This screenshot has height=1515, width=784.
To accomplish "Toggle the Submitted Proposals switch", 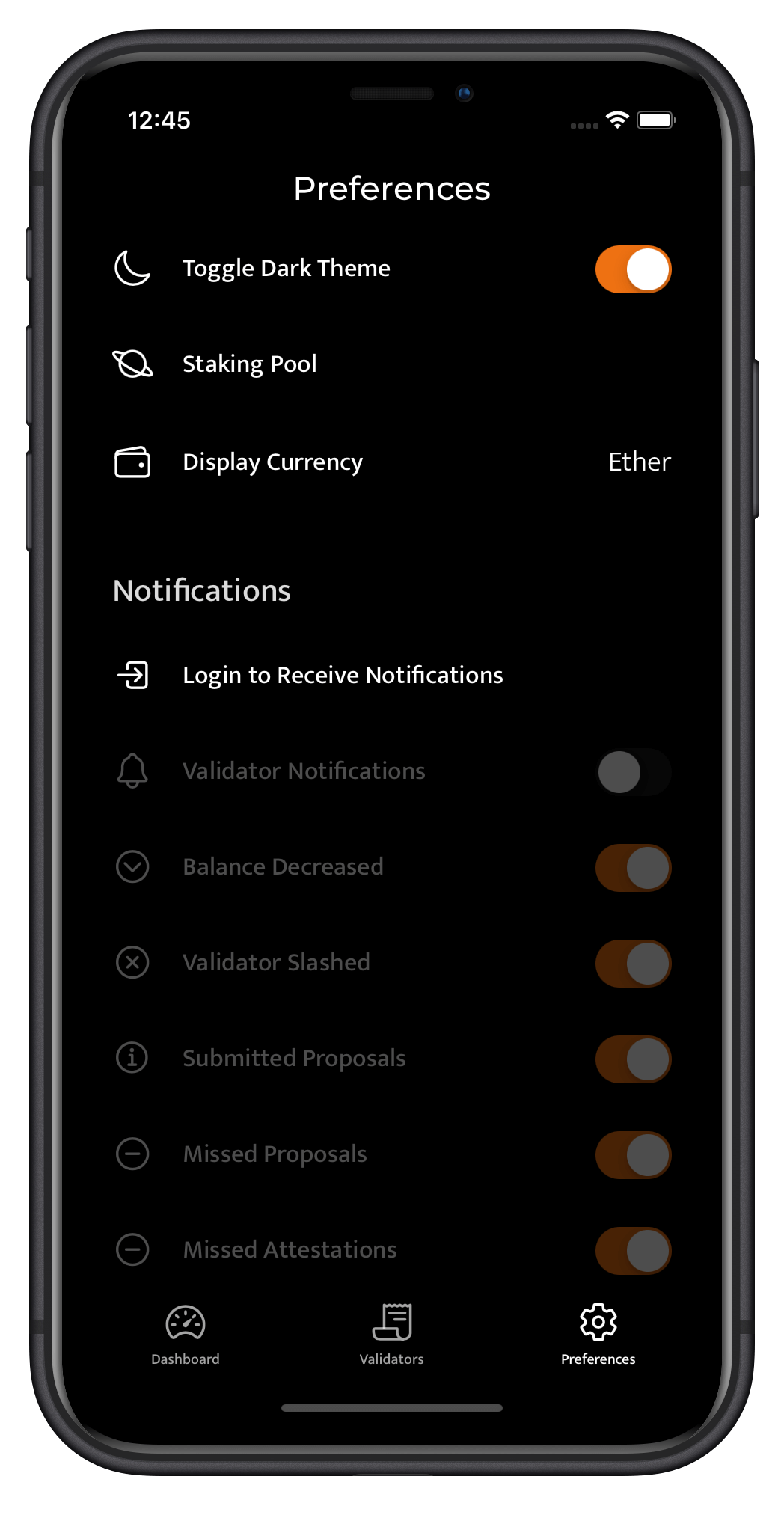I will click(x=633, y=1059).
